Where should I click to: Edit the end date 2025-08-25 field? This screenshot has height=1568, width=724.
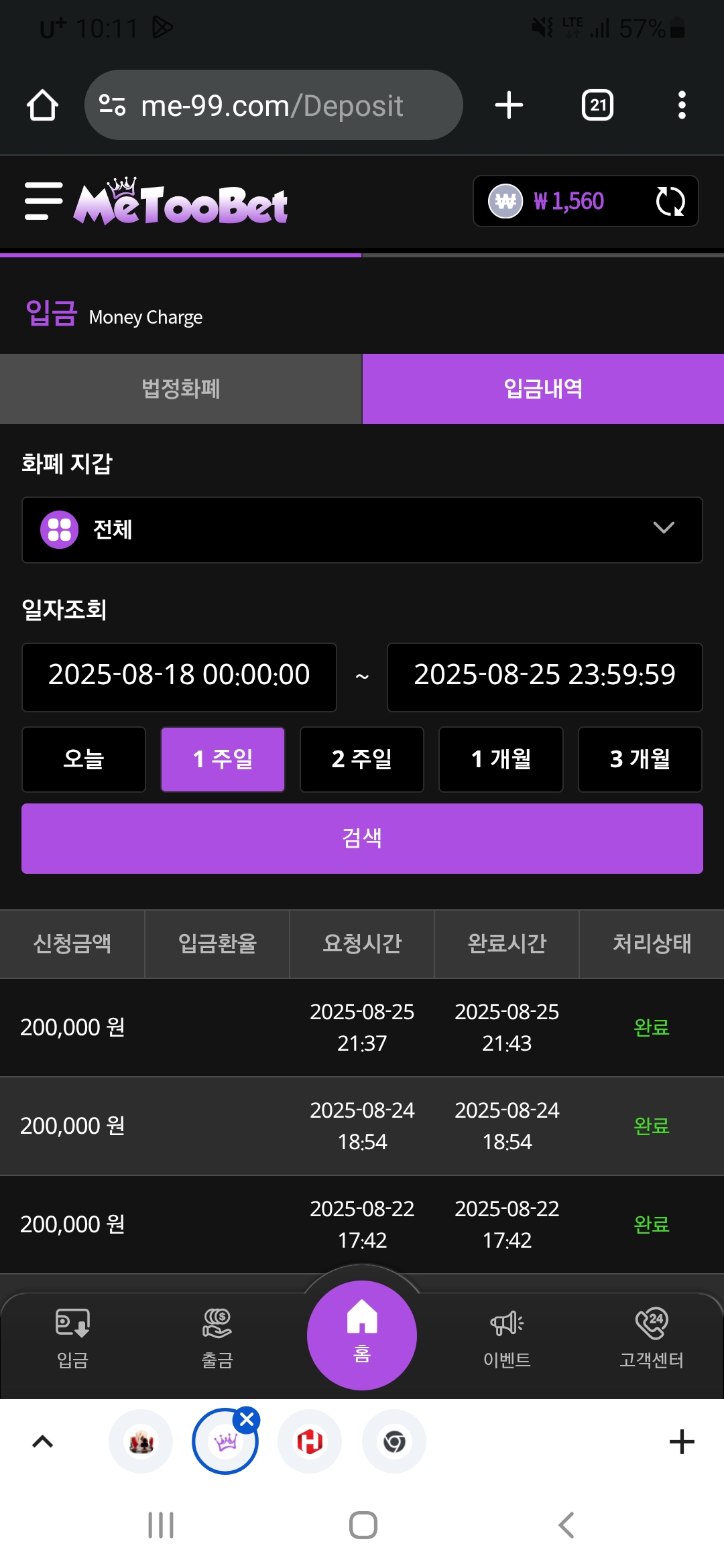coord(544,677)
